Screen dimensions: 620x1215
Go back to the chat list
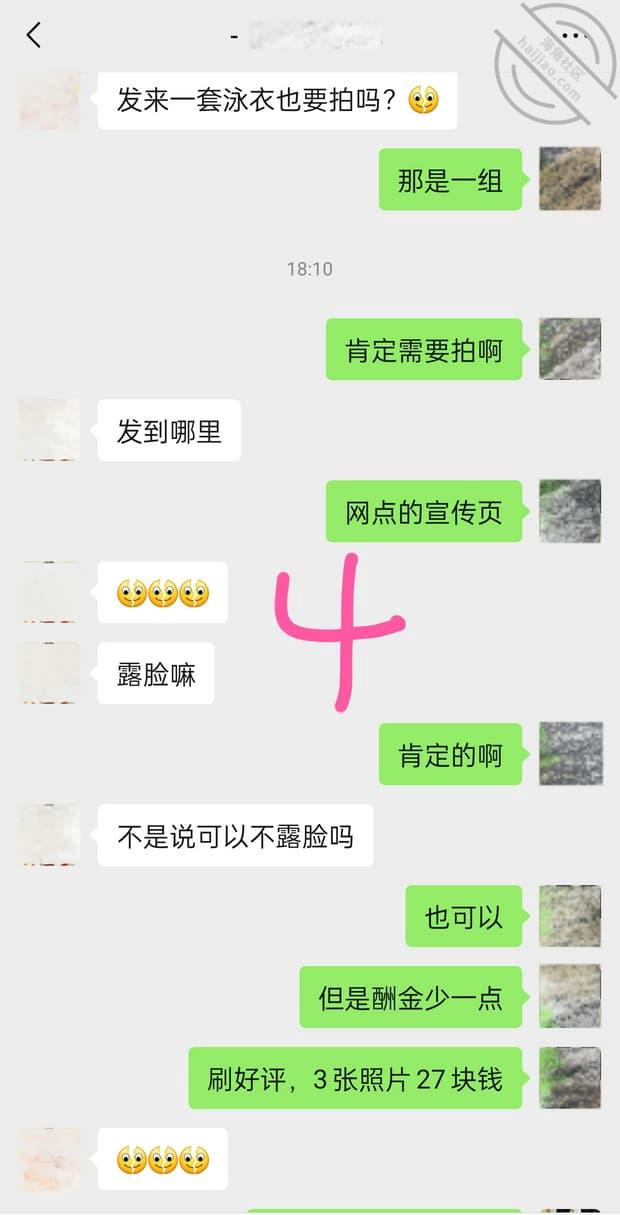(34, 36)
